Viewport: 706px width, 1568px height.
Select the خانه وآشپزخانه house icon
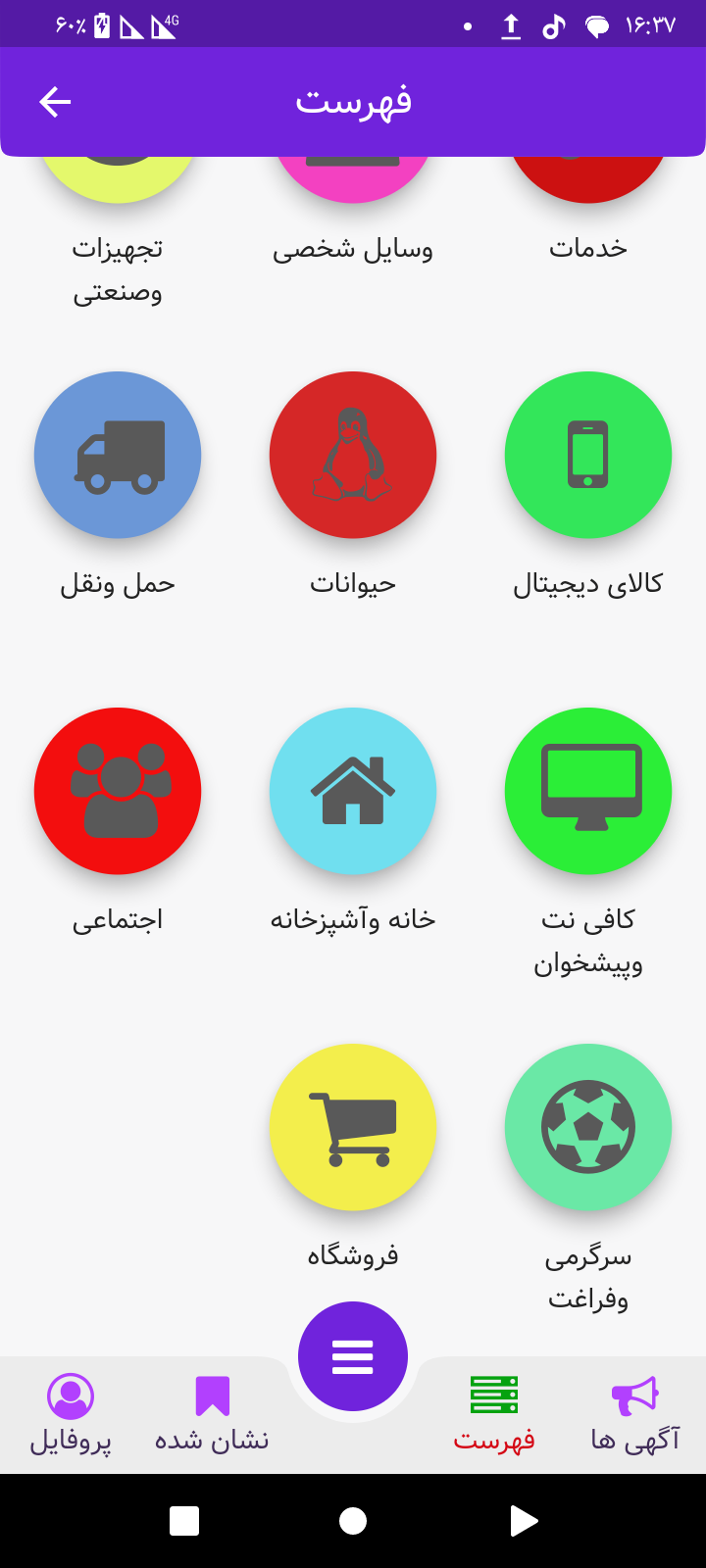coord(353,791)
